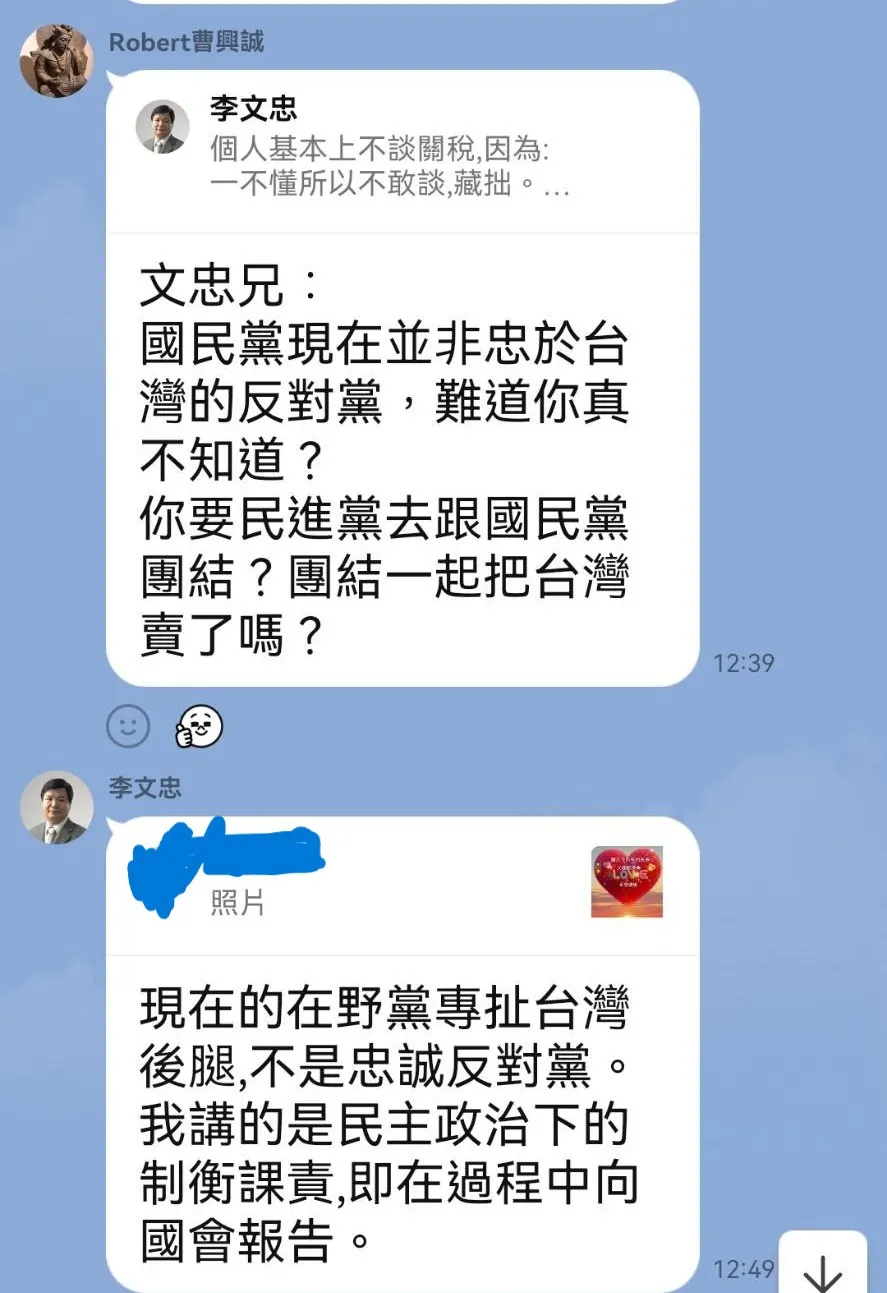Click the sender name 李文忠
The width and height of the screenshot is (887, 1293).
click(x=143, y=787)
